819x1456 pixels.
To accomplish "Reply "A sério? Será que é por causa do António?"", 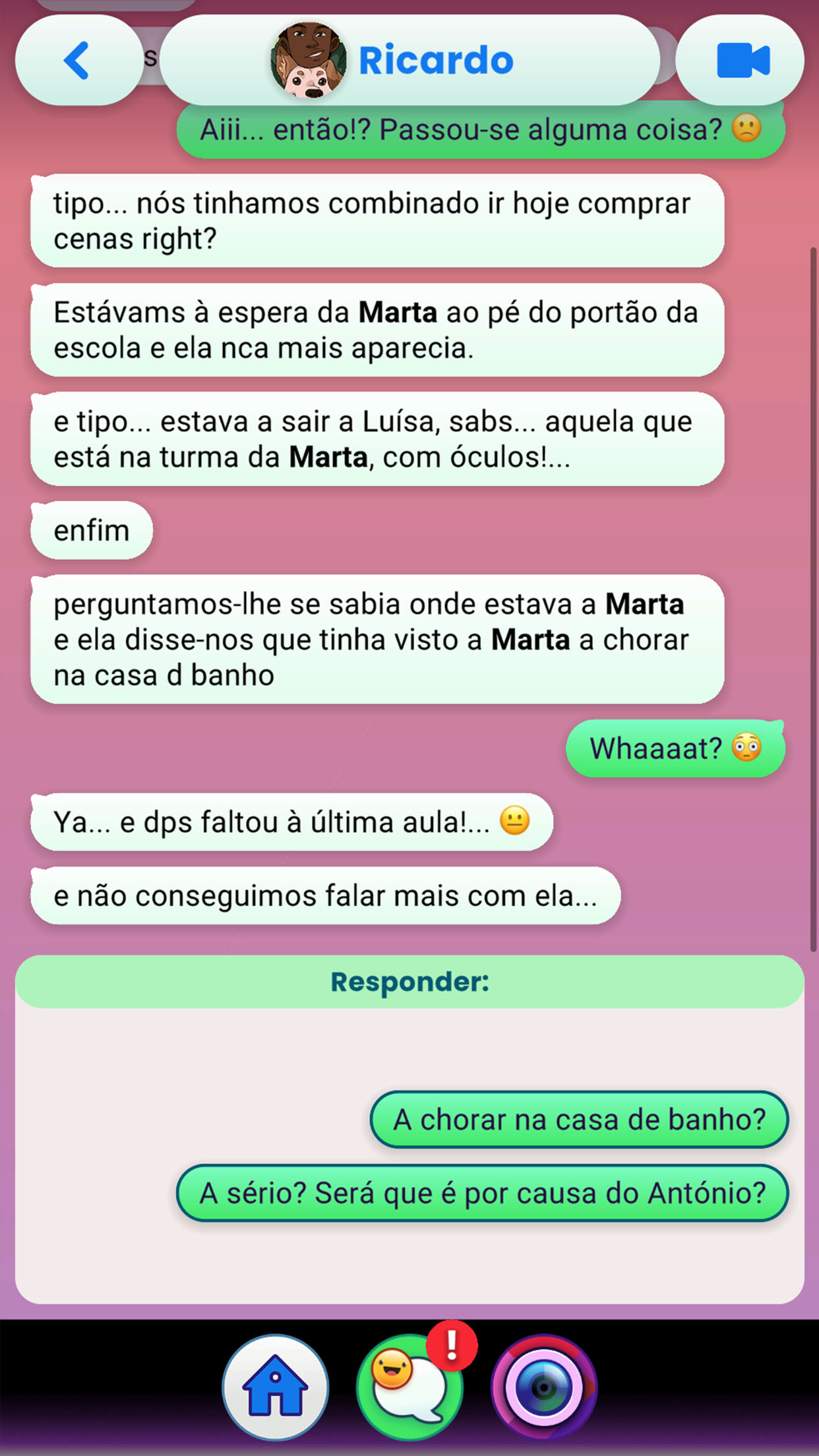I will [x=482, y=1193].
